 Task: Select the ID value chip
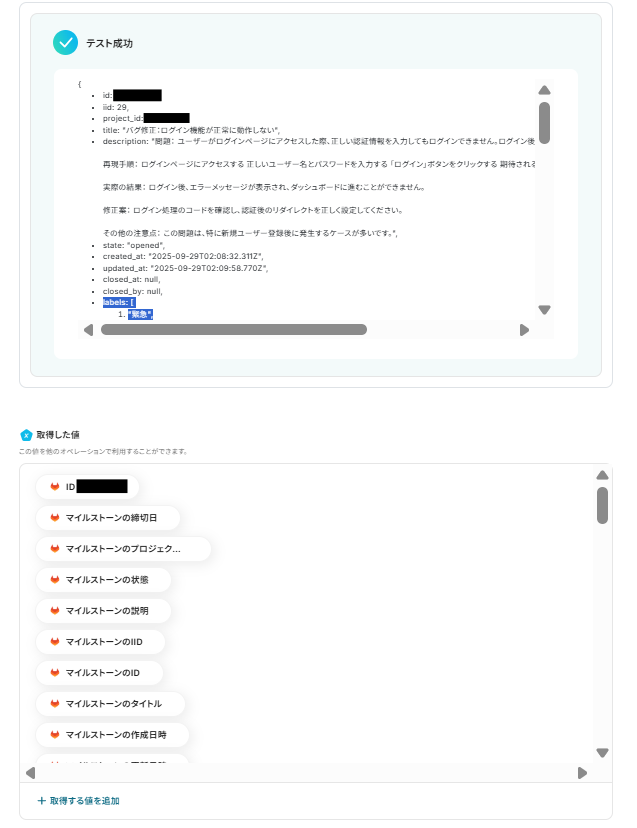click(88, 487)
